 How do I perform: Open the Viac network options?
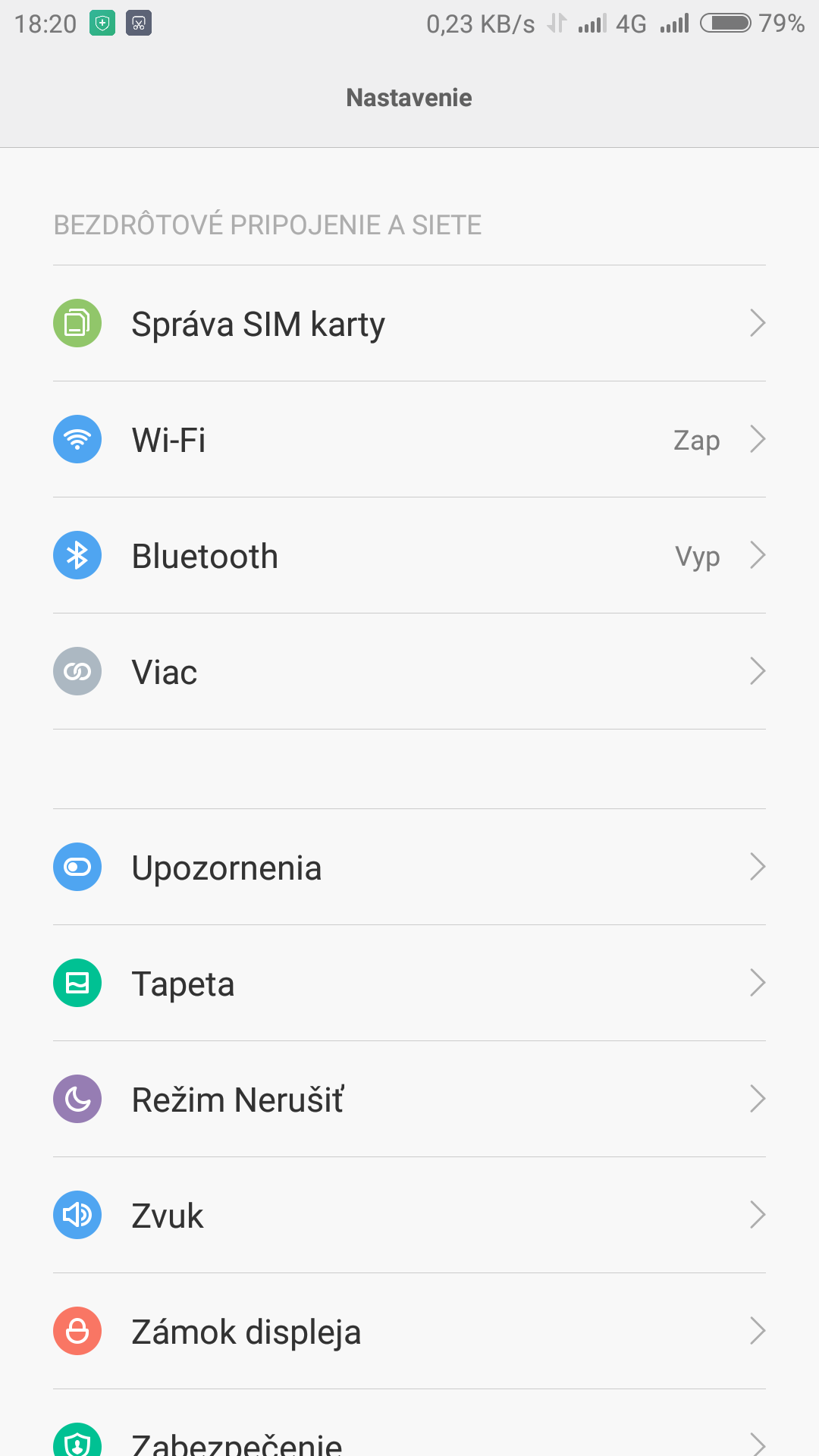click(409, 672)
